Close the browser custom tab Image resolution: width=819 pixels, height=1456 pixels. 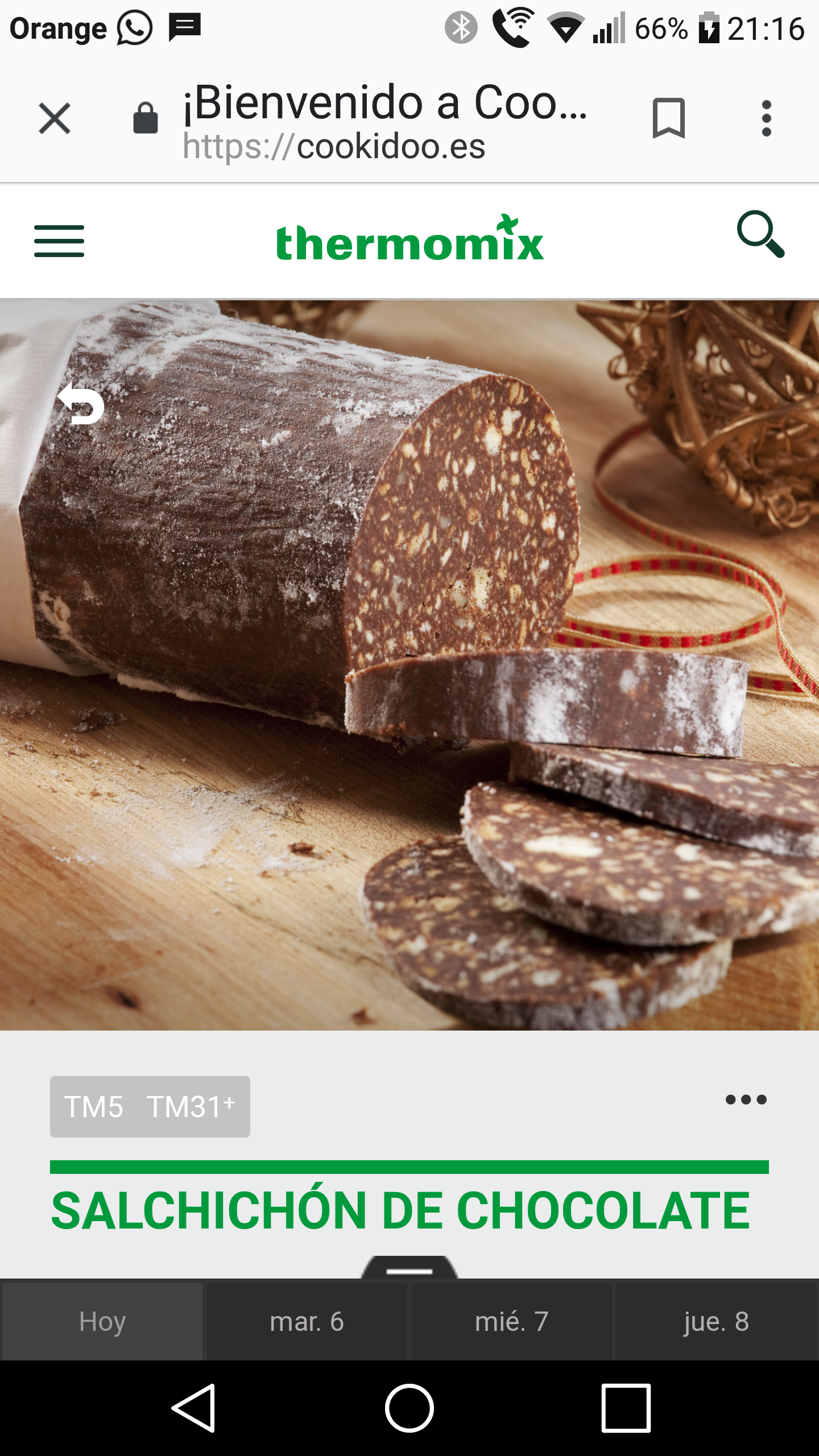[55, 118]
